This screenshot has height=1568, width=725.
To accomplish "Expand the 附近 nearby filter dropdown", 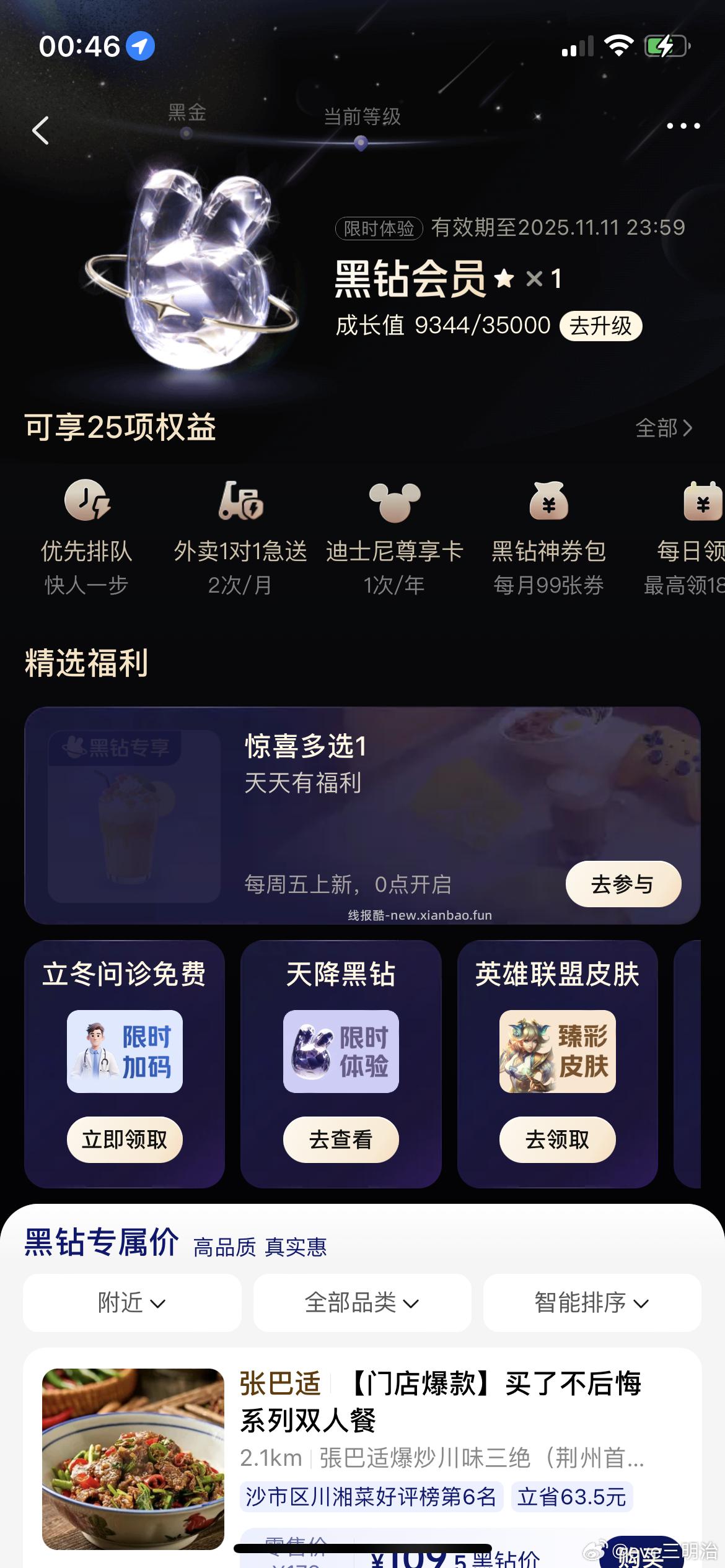I will (x=132, y=1302).
